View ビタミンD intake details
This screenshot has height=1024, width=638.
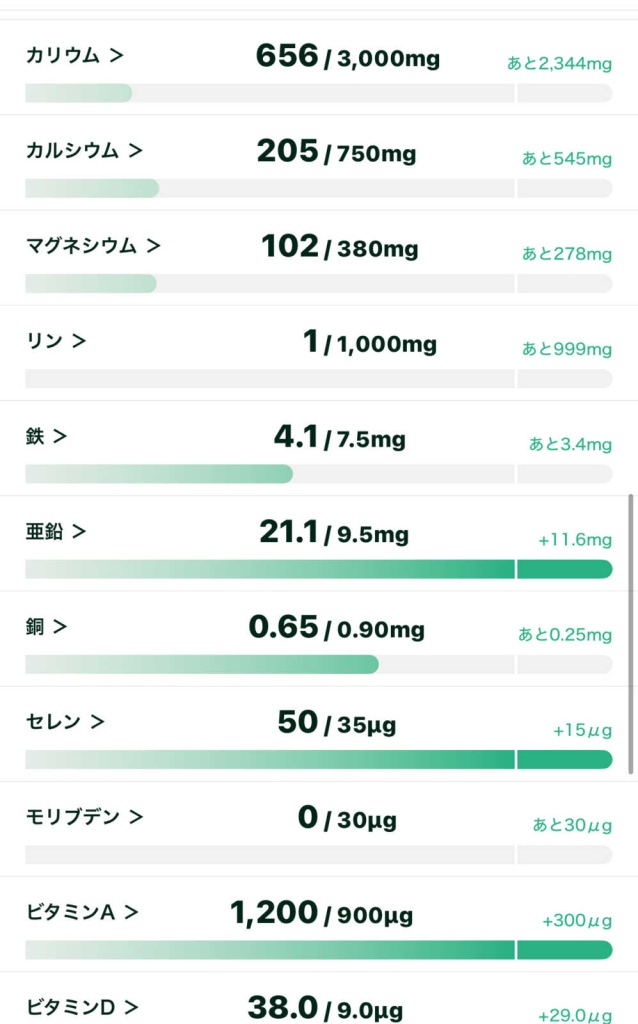[82, 1007]
